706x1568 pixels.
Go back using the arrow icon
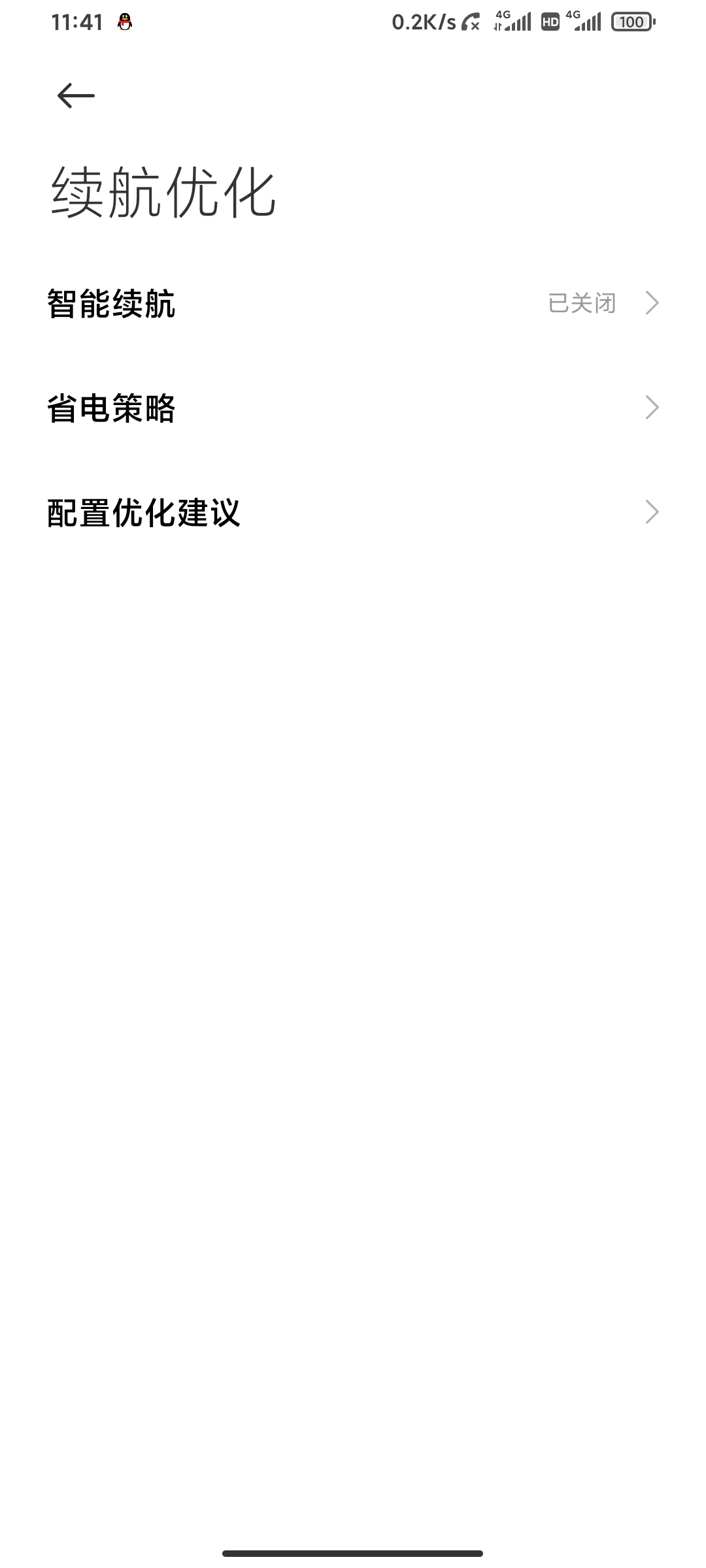76,96
